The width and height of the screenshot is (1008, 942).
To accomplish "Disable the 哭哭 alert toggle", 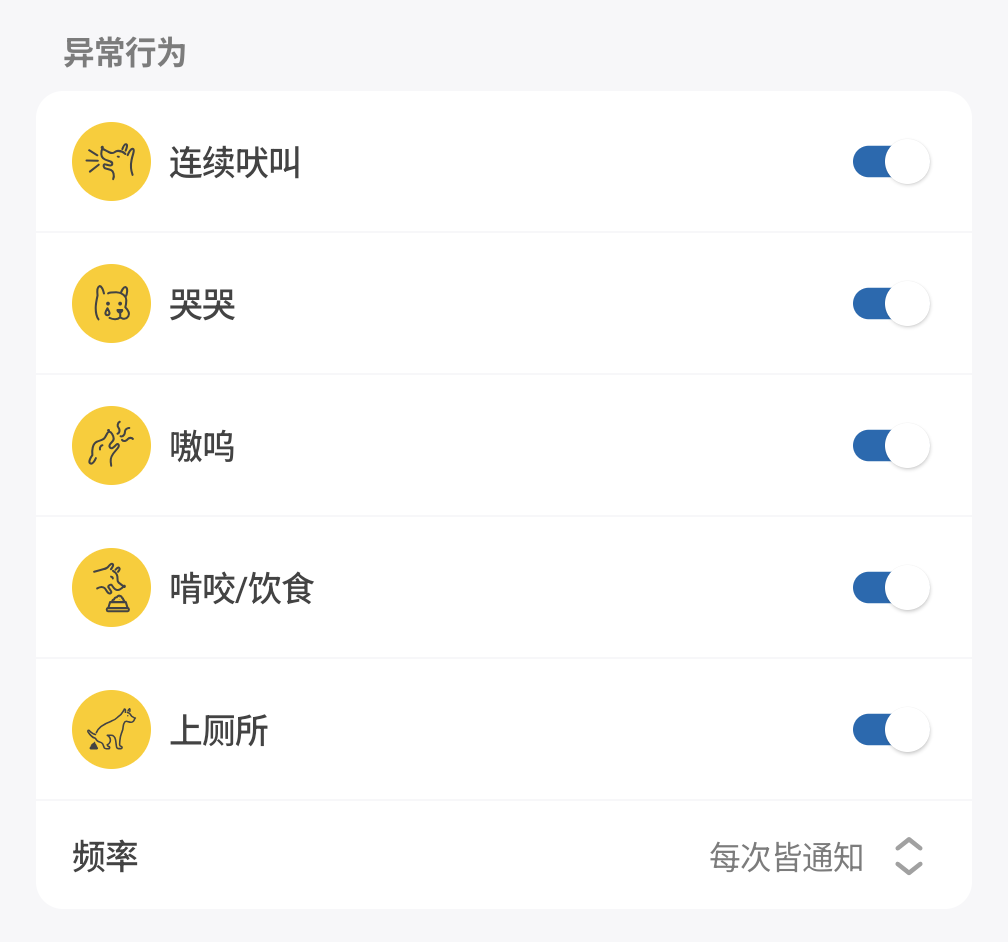I will (890, 304).
